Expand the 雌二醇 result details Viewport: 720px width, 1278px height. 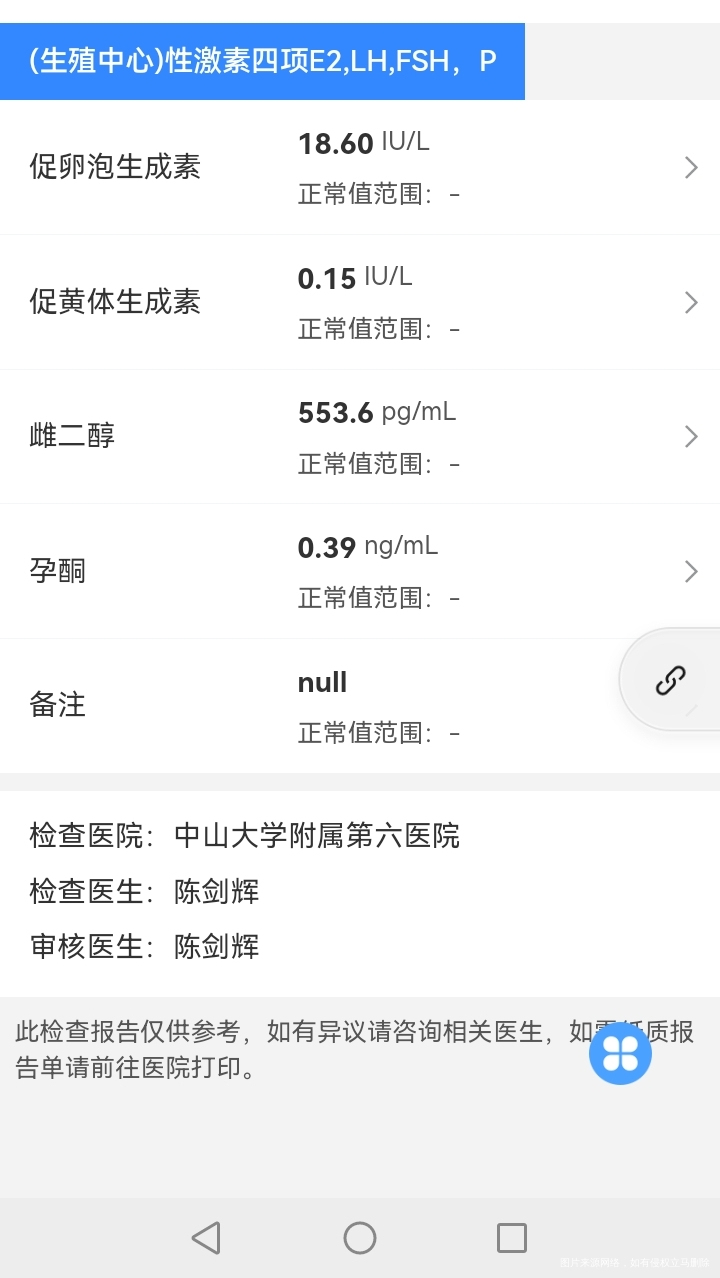tap(690, 436)
